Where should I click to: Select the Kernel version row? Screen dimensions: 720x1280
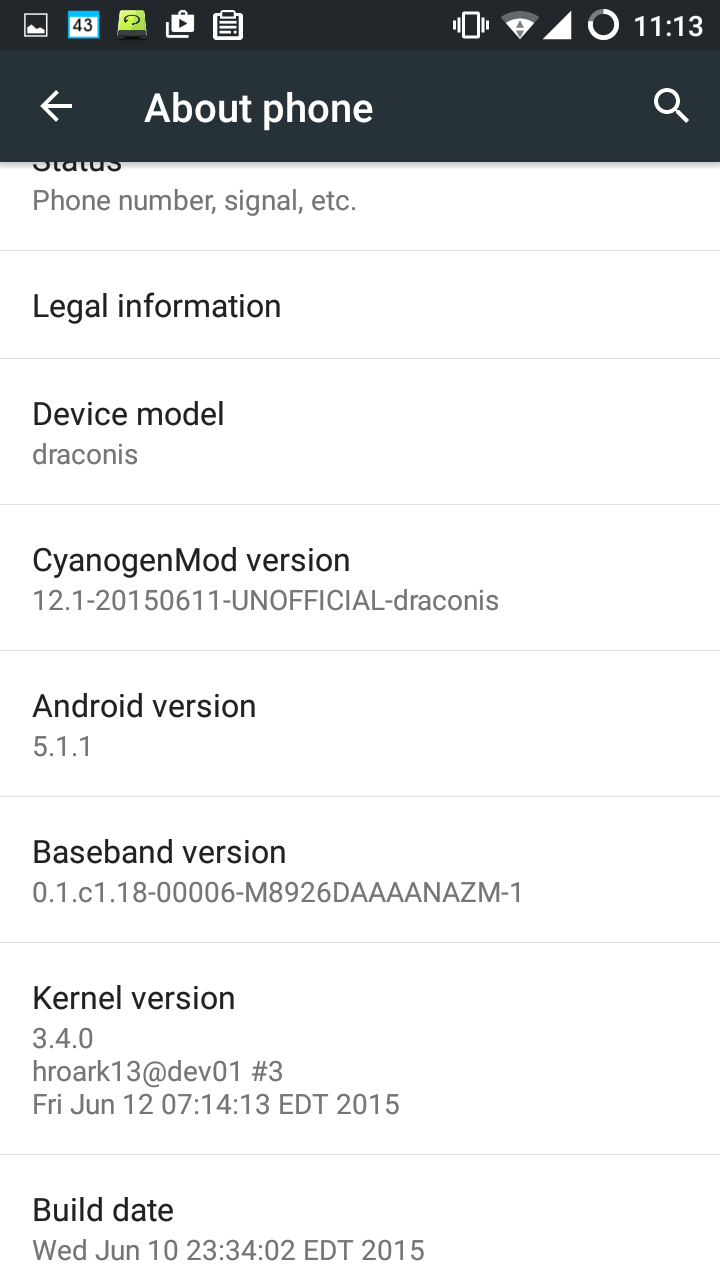point(360,1049)
